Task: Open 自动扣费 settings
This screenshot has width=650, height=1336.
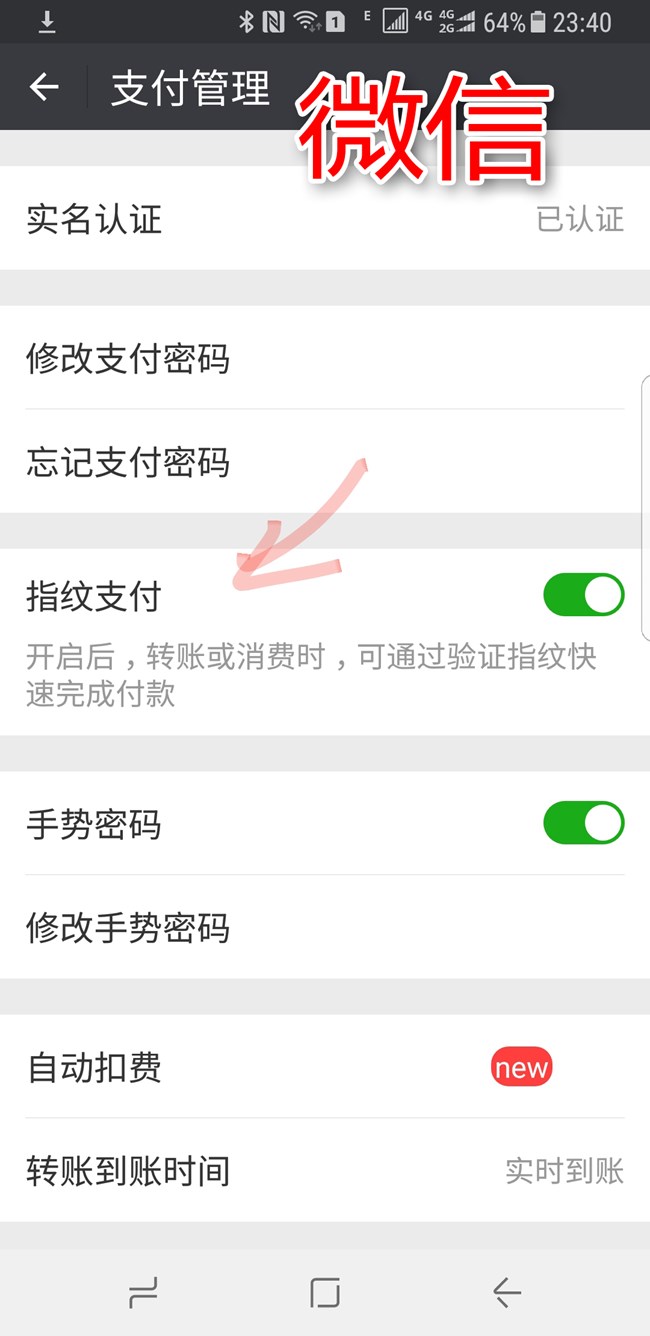Action: (x=325, y=1068)
